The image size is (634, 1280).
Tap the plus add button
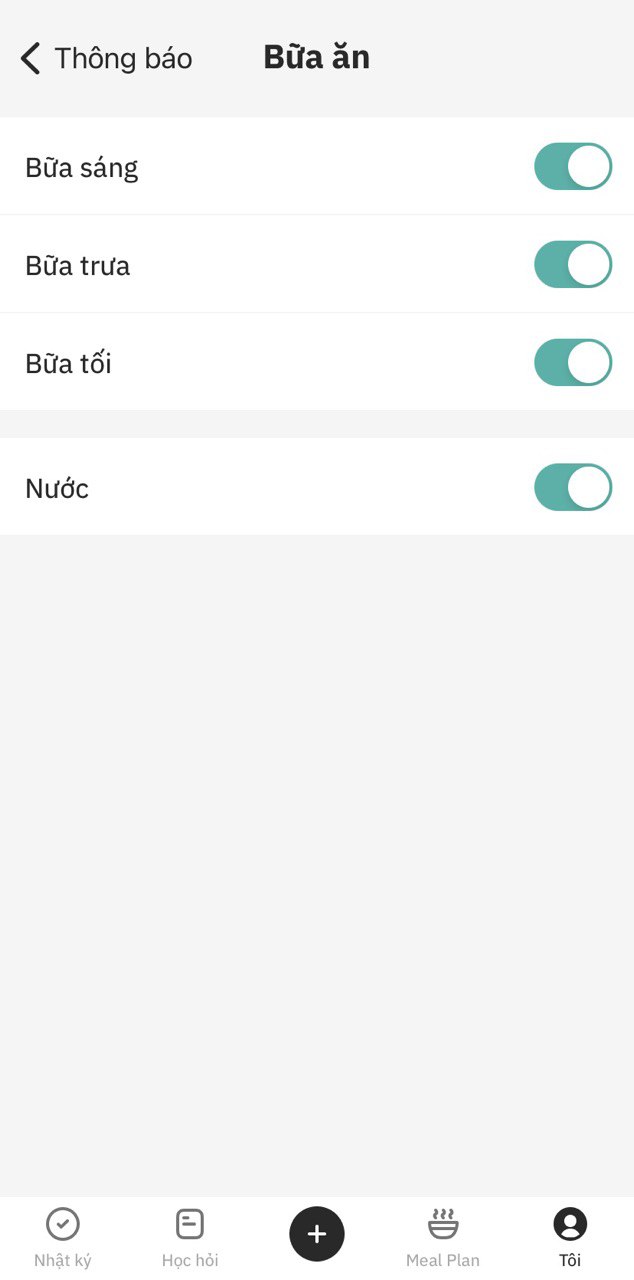point(317,1234)
